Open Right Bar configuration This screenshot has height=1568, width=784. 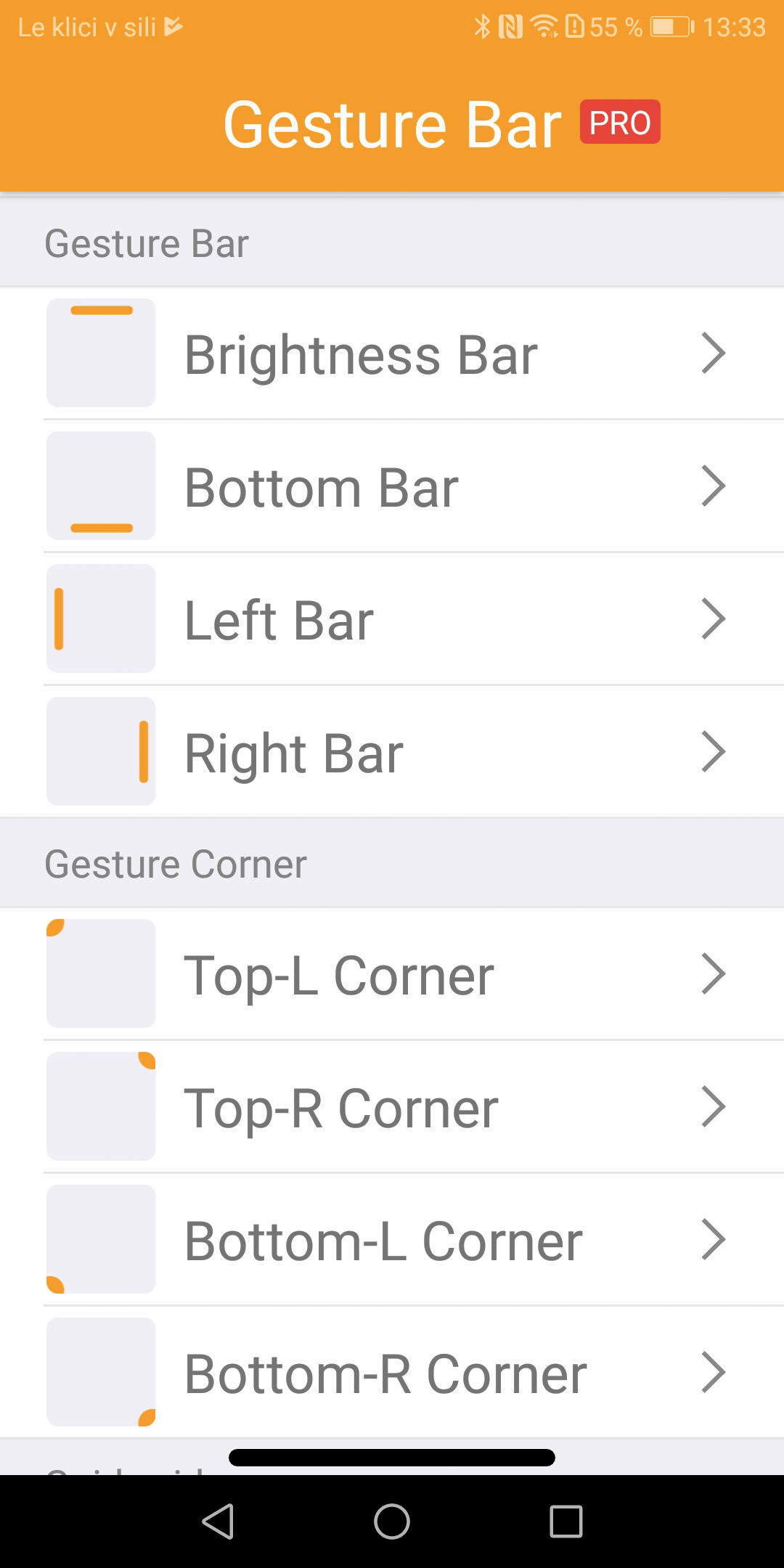point(392,752)
